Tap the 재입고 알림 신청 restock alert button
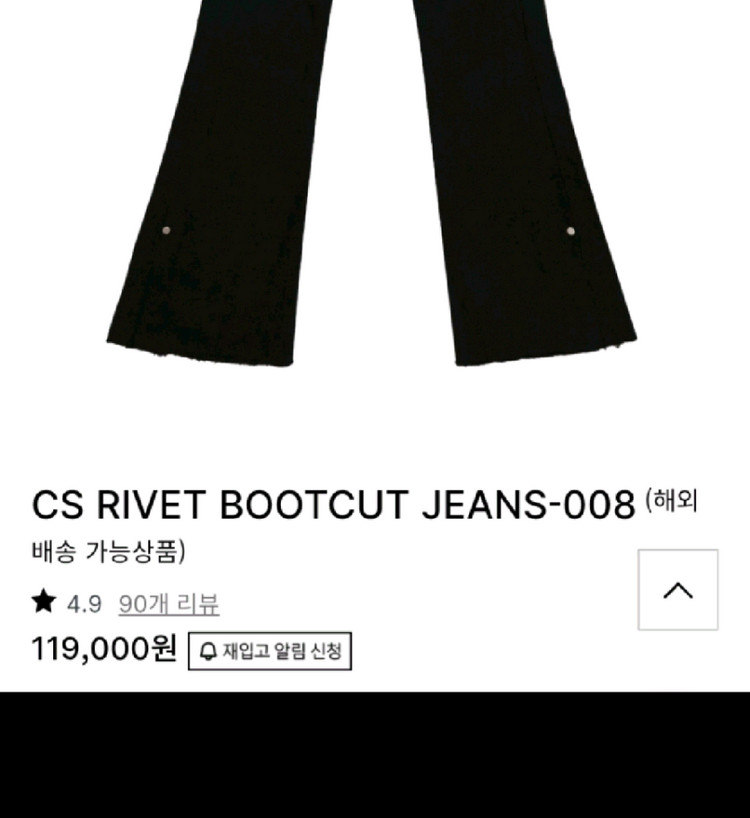The image size is (750, 818). [270, 651]
